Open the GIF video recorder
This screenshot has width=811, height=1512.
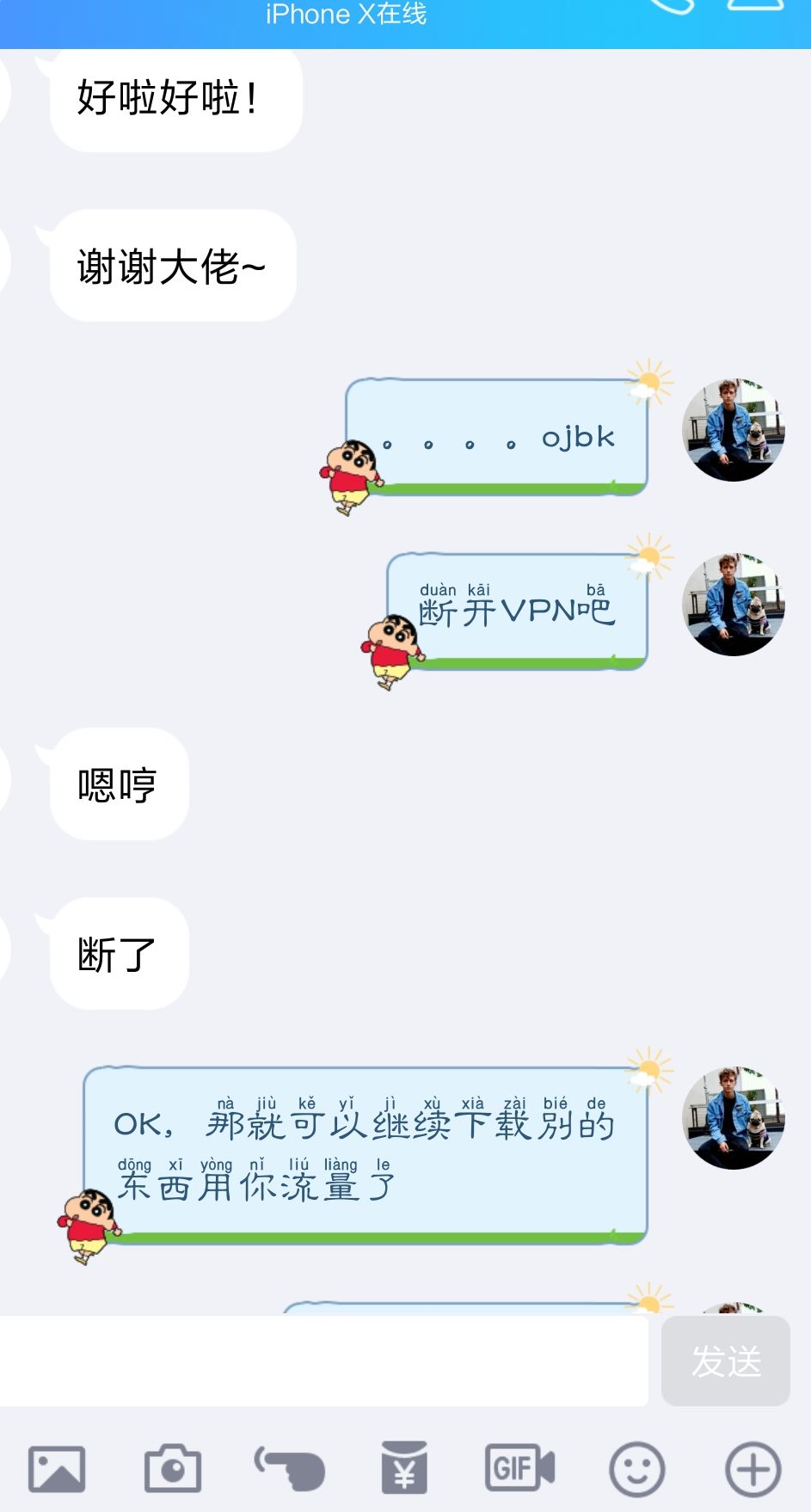coord(519,1469)
